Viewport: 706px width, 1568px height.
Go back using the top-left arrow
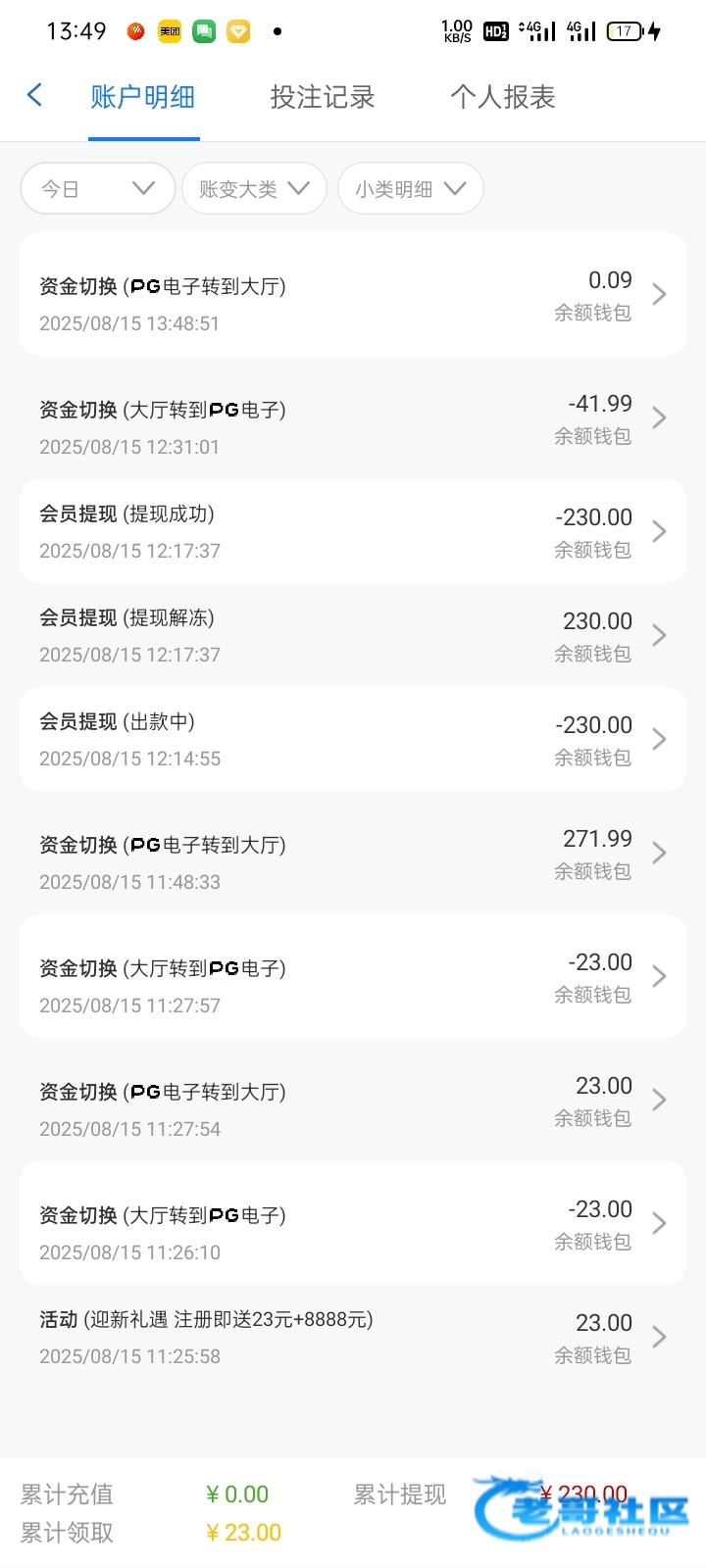34,96
